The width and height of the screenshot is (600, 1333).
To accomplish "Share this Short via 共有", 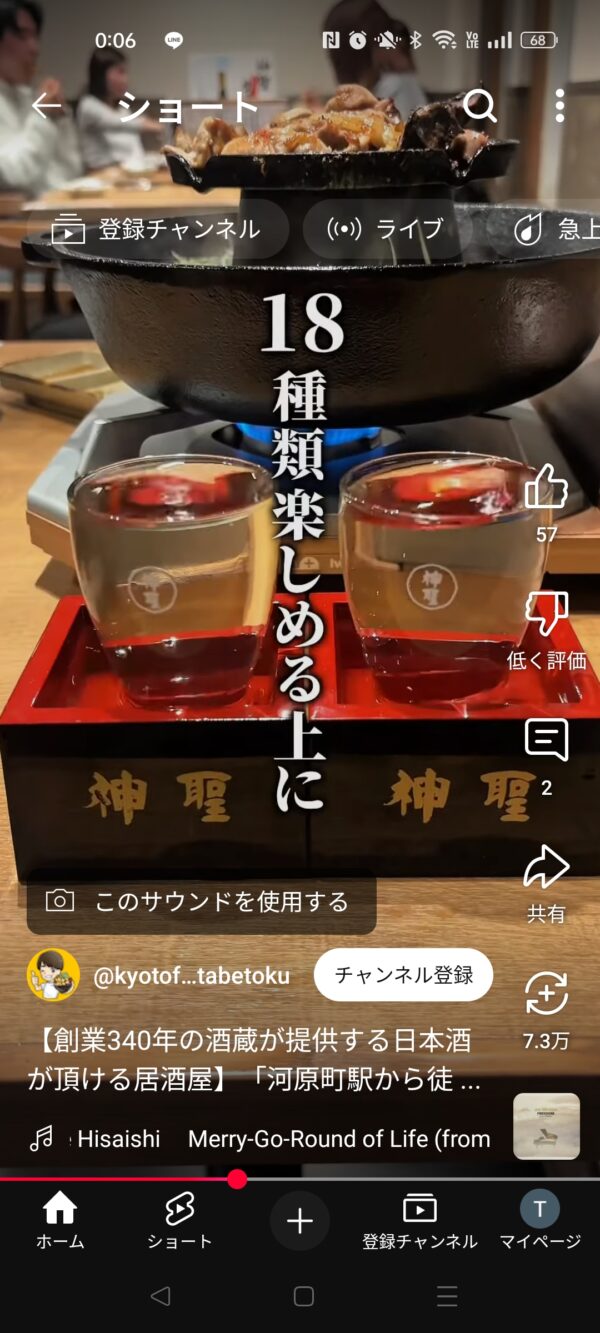I will [546, 870].
